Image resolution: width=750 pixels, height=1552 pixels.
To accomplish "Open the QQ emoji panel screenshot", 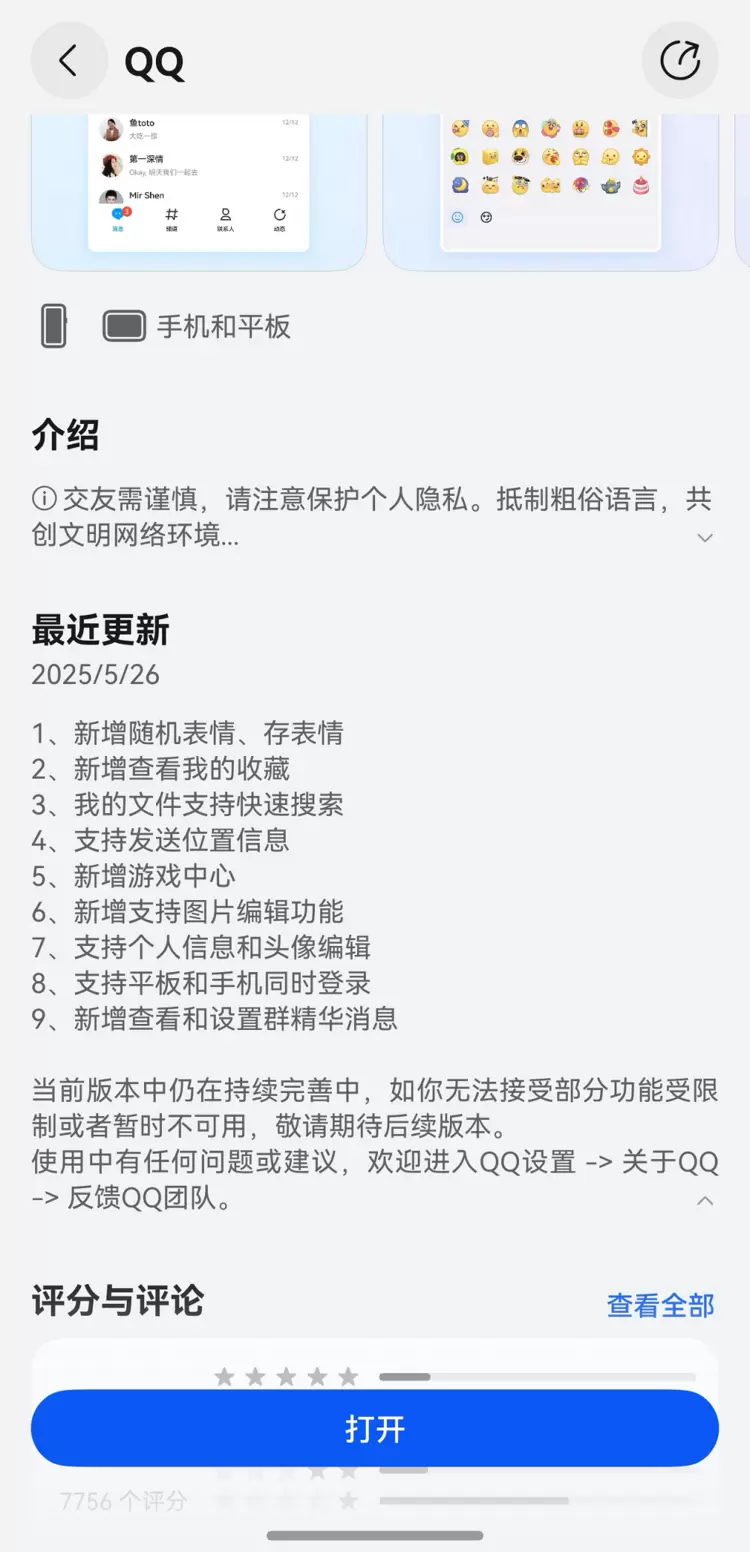I will (550, 190).
